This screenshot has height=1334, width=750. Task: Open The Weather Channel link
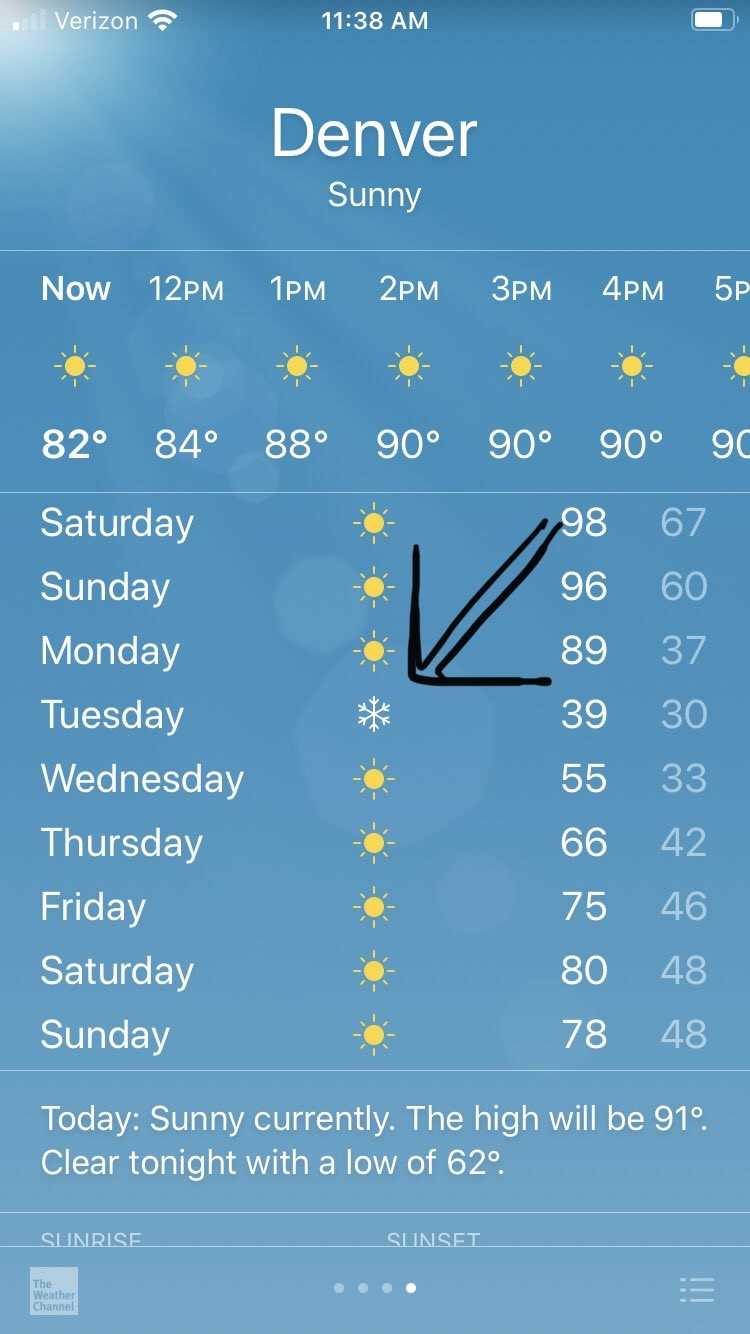54,1290
